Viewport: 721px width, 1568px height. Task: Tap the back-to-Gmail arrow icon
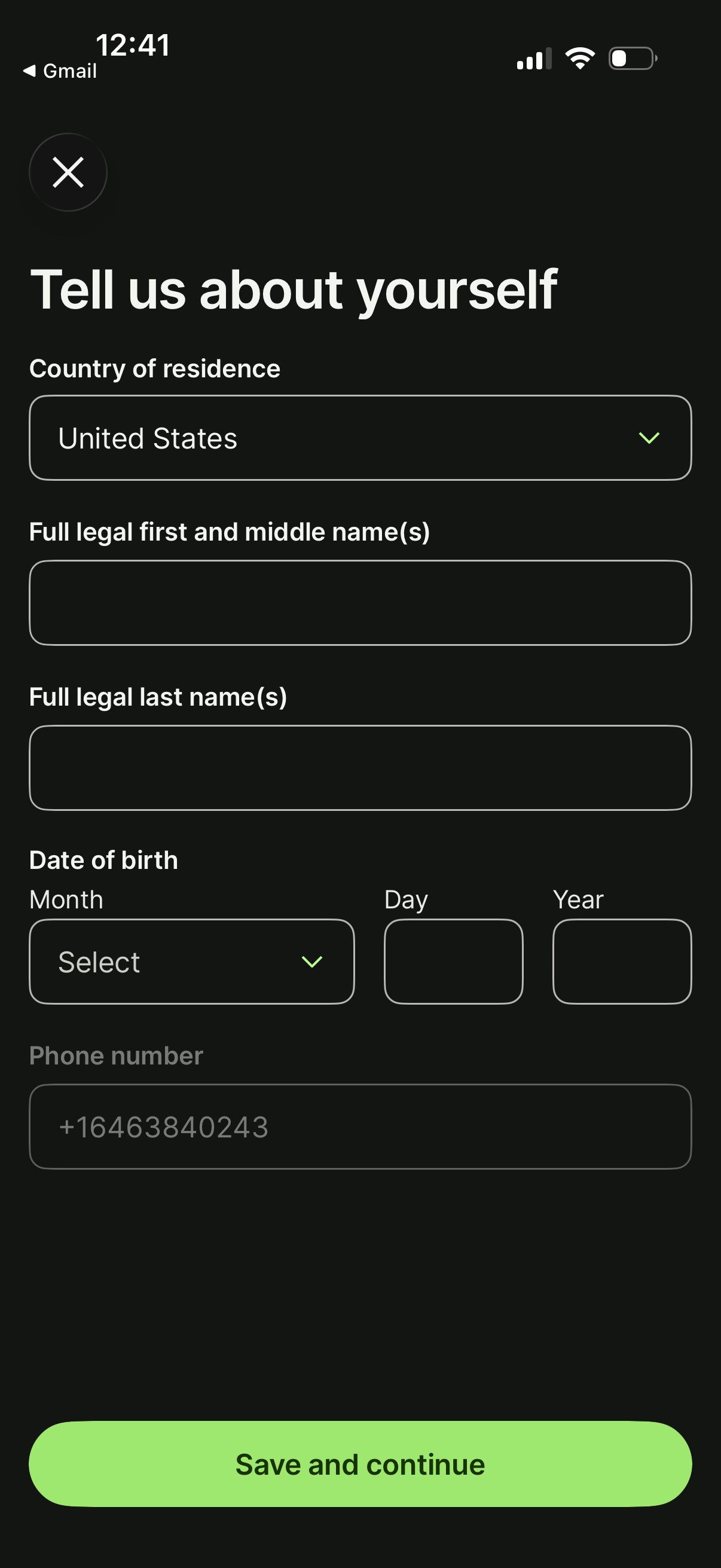[x=29, y=70]
